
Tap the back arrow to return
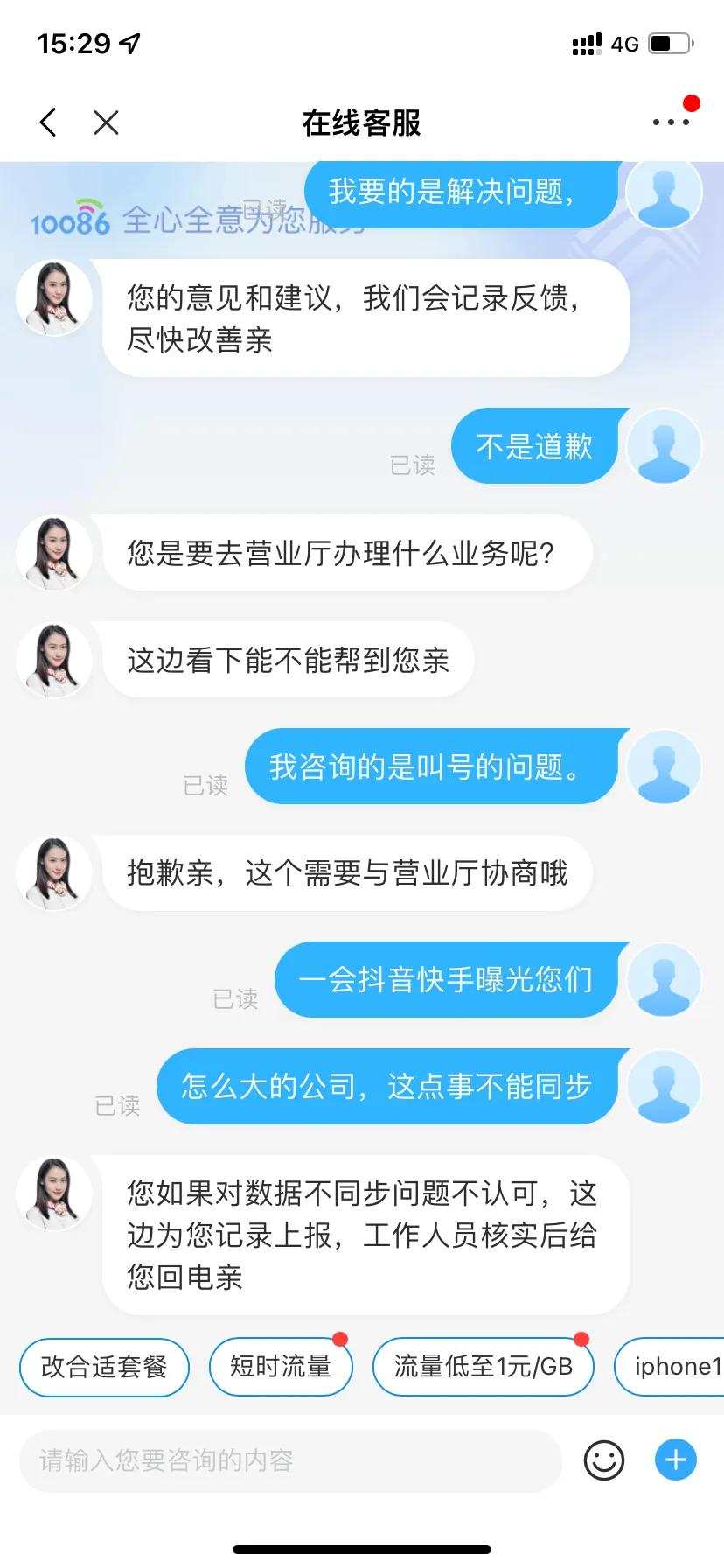click(x=48, y=122)
